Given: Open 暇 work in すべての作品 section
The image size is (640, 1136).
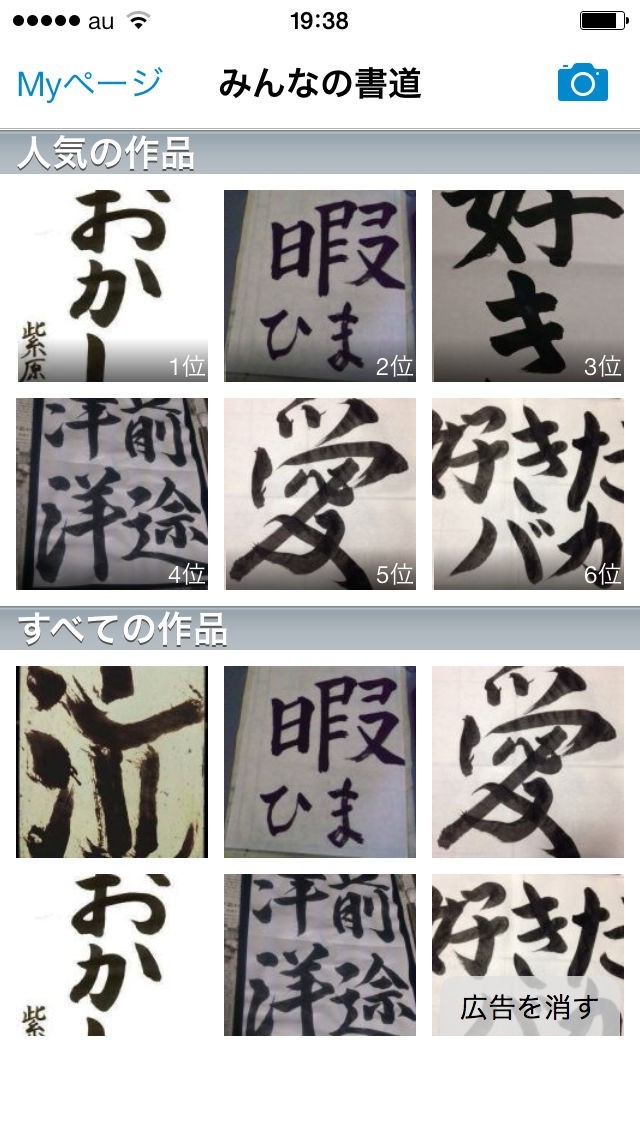Looking at the screenshot, I should click(x=320, y=761).
